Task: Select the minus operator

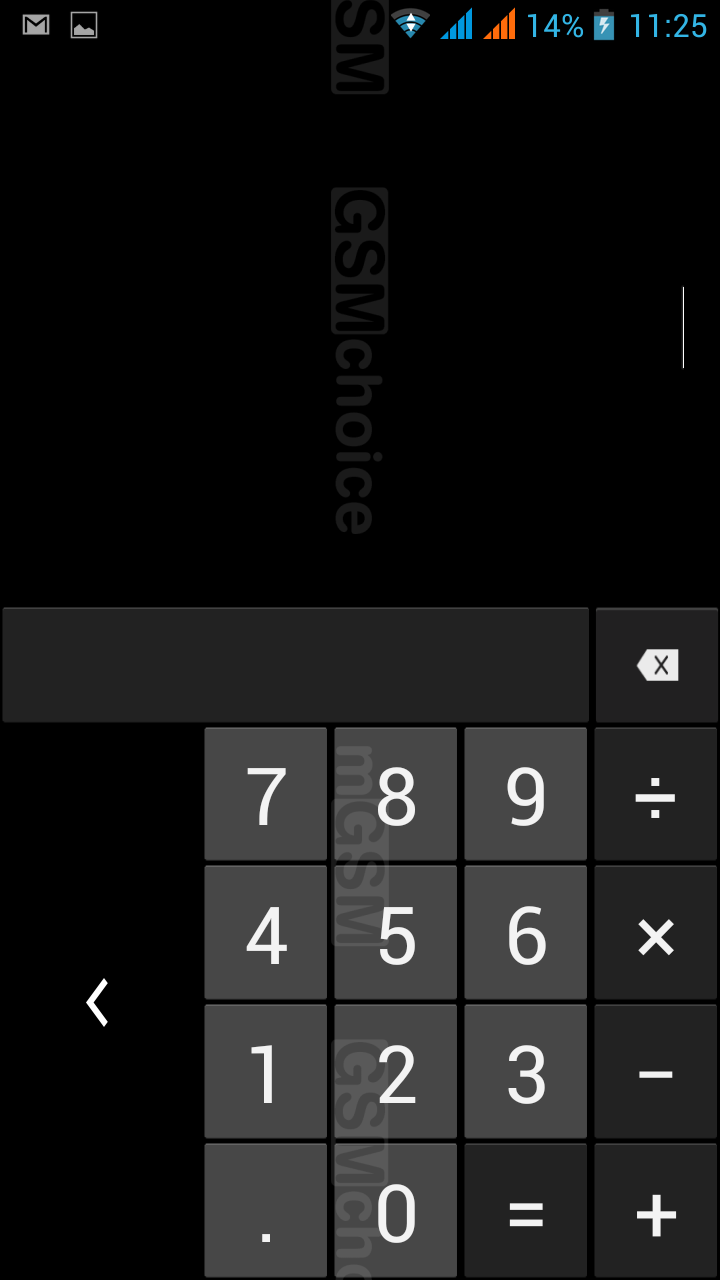Action: pos(656,1072)
